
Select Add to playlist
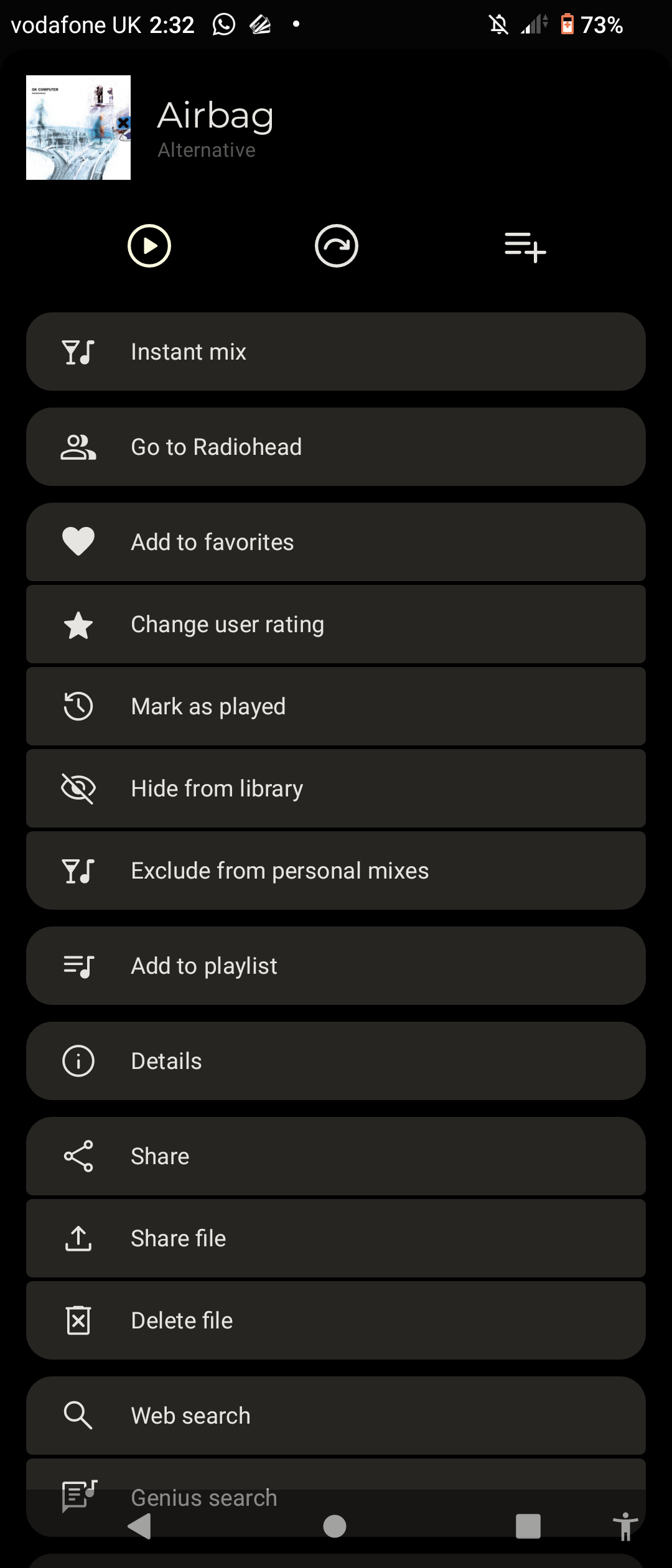(x=336, y=966)
